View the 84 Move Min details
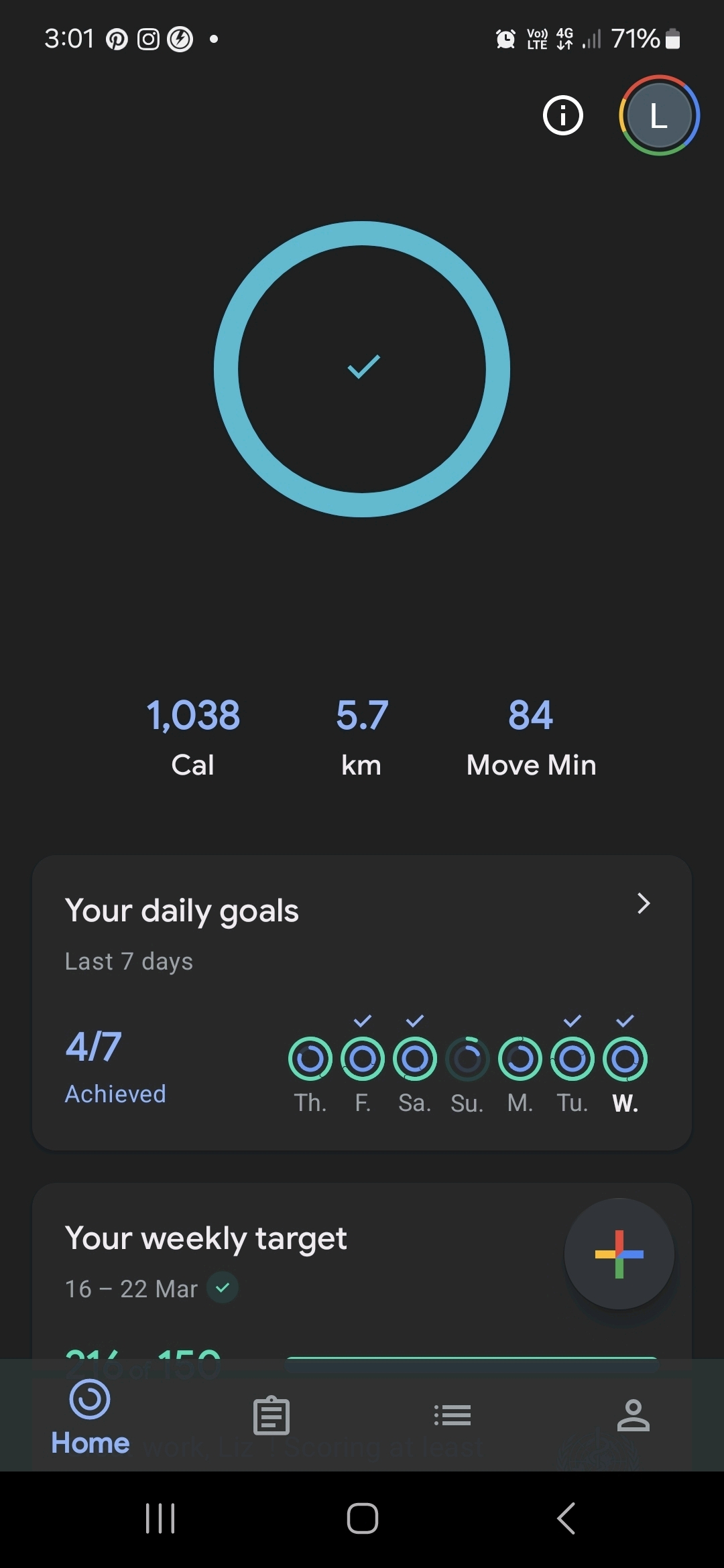Viewport: 724px width, 1568px height. tap(531, 736)
